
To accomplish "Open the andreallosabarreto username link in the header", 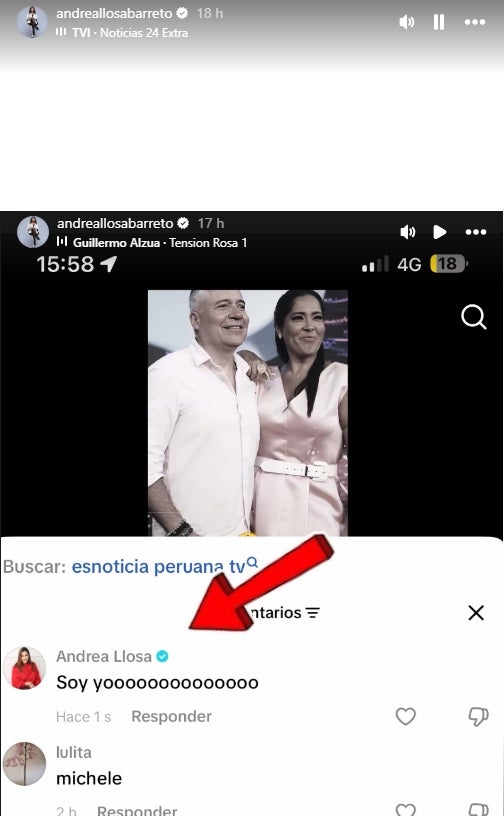I will (114, 13).
